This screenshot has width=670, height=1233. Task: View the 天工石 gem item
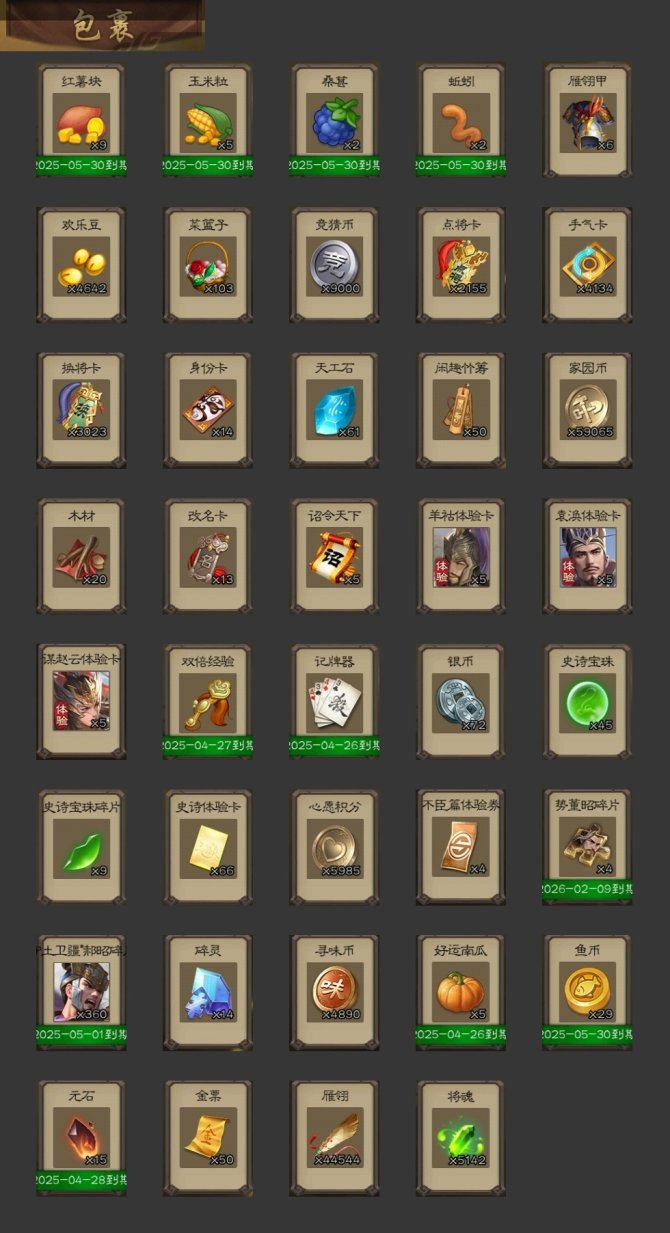click(x=335, y=410)
